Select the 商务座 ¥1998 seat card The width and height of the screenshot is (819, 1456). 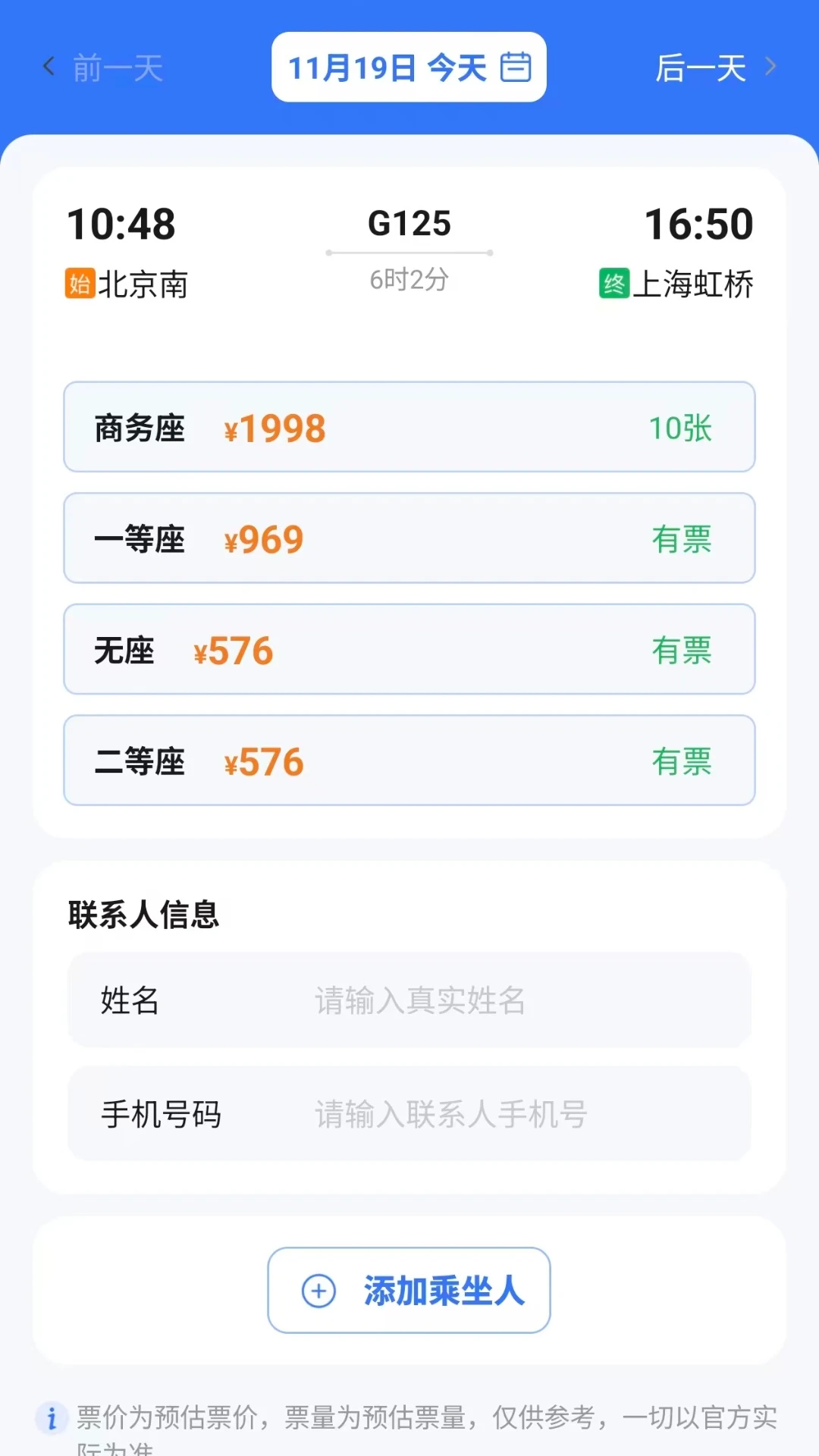tap(409, 427)
